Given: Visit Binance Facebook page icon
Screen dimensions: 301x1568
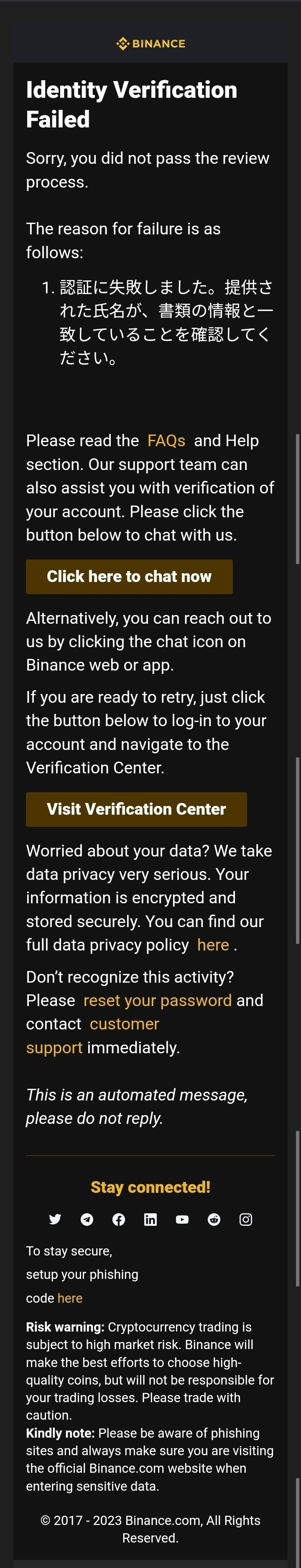Looking at the screenshot, I should point(119,1219).
